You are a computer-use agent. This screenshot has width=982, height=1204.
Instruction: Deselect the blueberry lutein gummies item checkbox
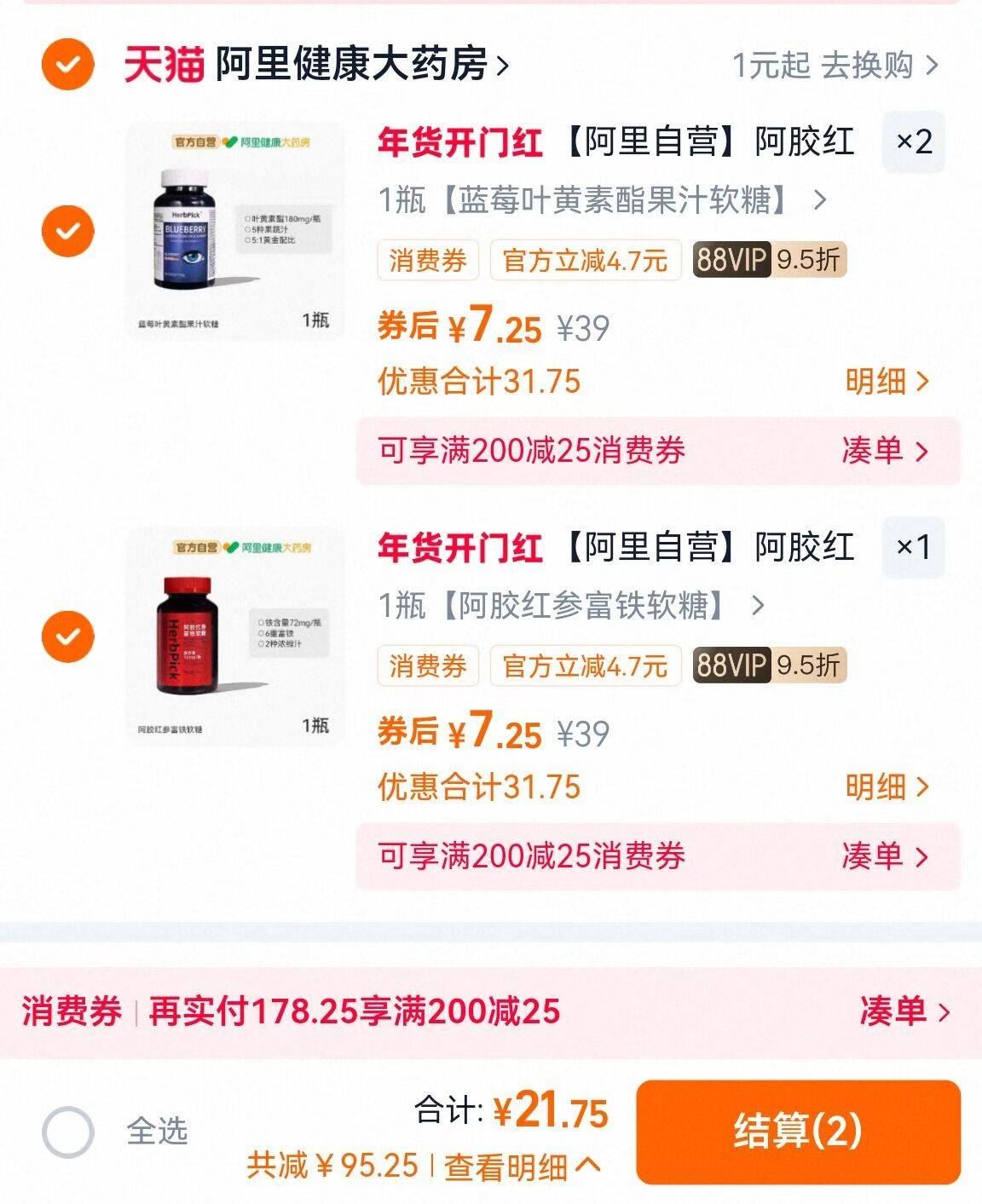(x=67, y=232)
